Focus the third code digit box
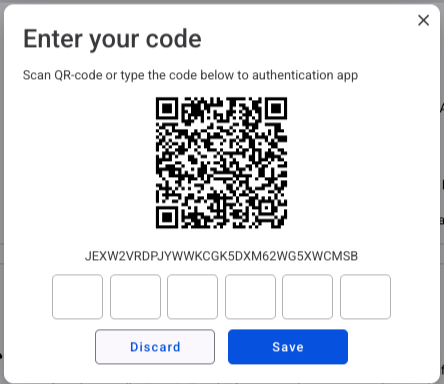The height and width of the screenshot is (384, 444). [x=192, y=297]
